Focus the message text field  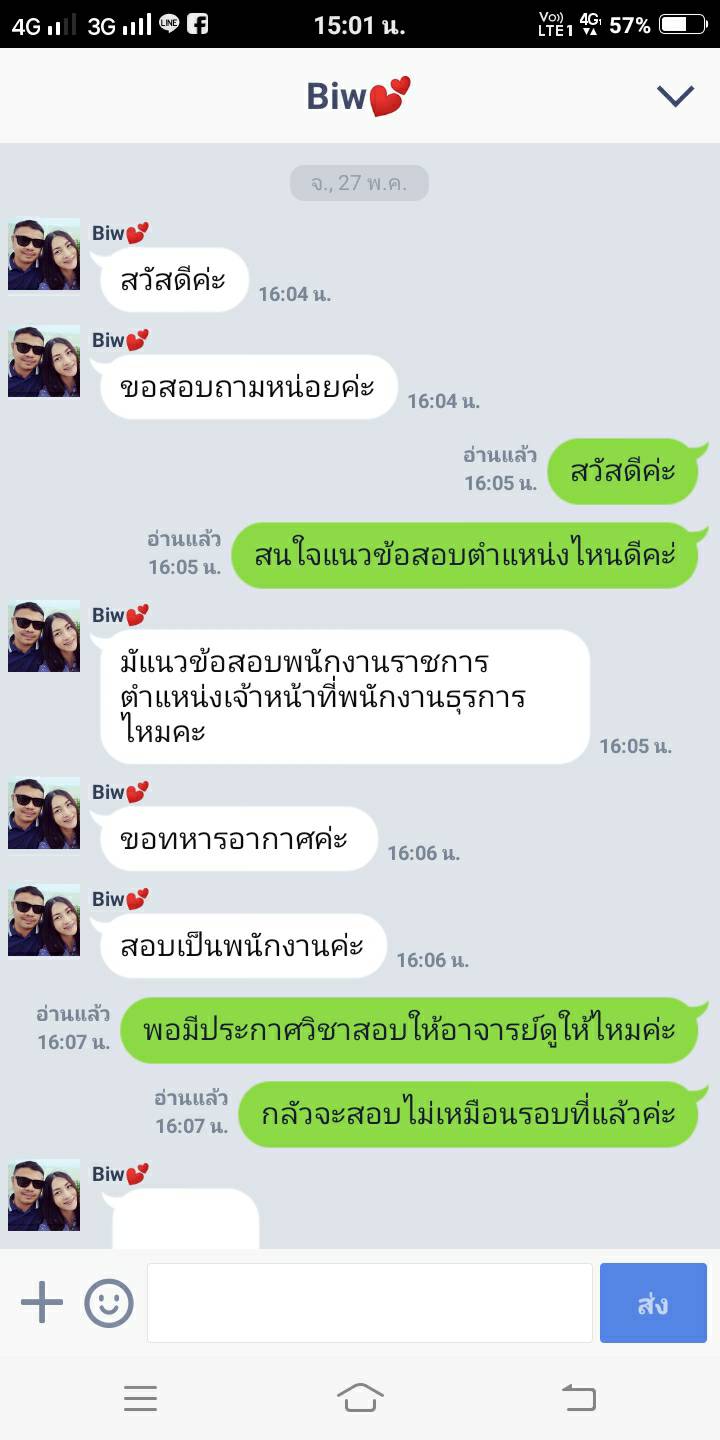coord(370,1303)
